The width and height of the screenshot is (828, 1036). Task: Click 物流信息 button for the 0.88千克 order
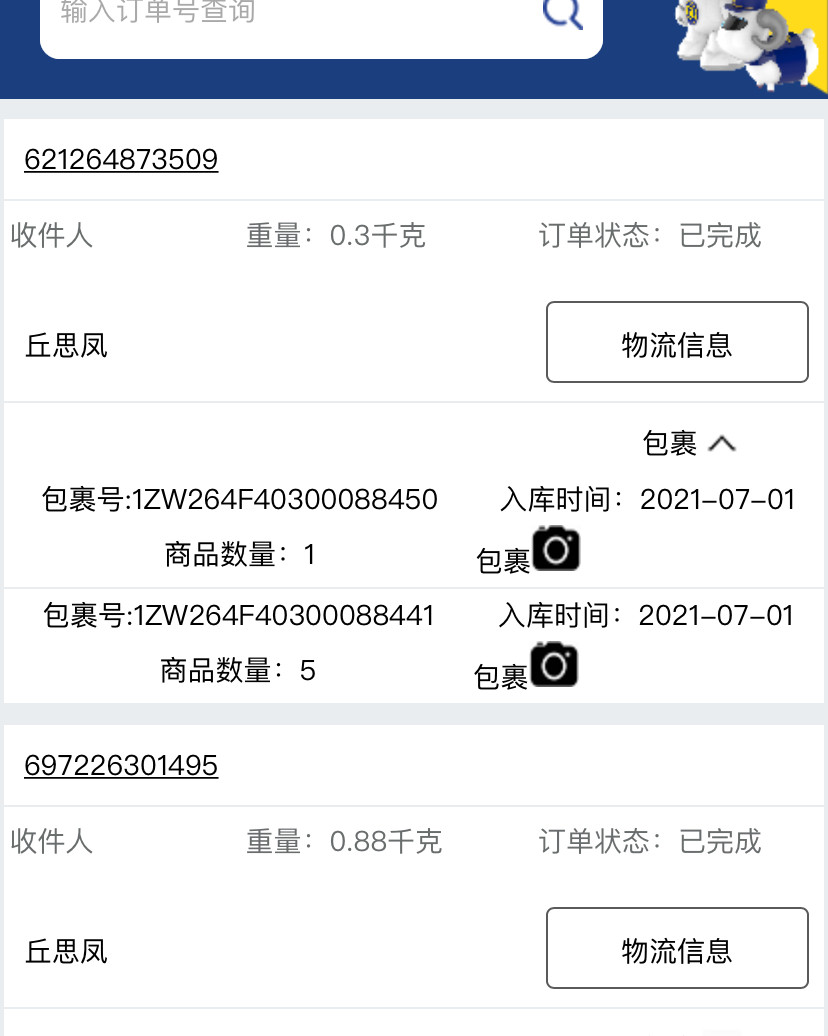(x=677, y=948)
